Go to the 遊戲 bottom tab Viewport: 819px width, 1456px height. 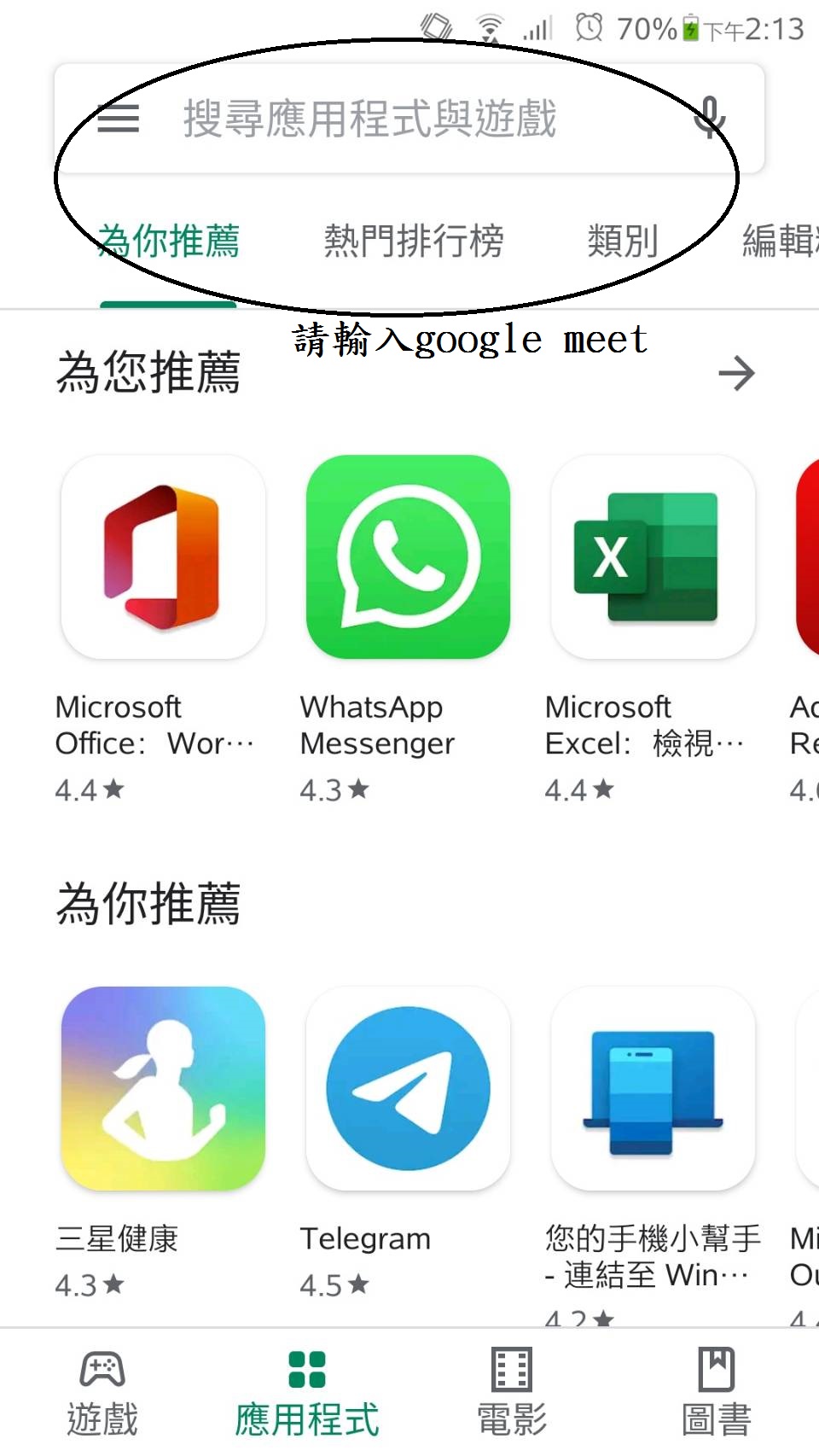pyautogui.click(x=102, y=1393)
